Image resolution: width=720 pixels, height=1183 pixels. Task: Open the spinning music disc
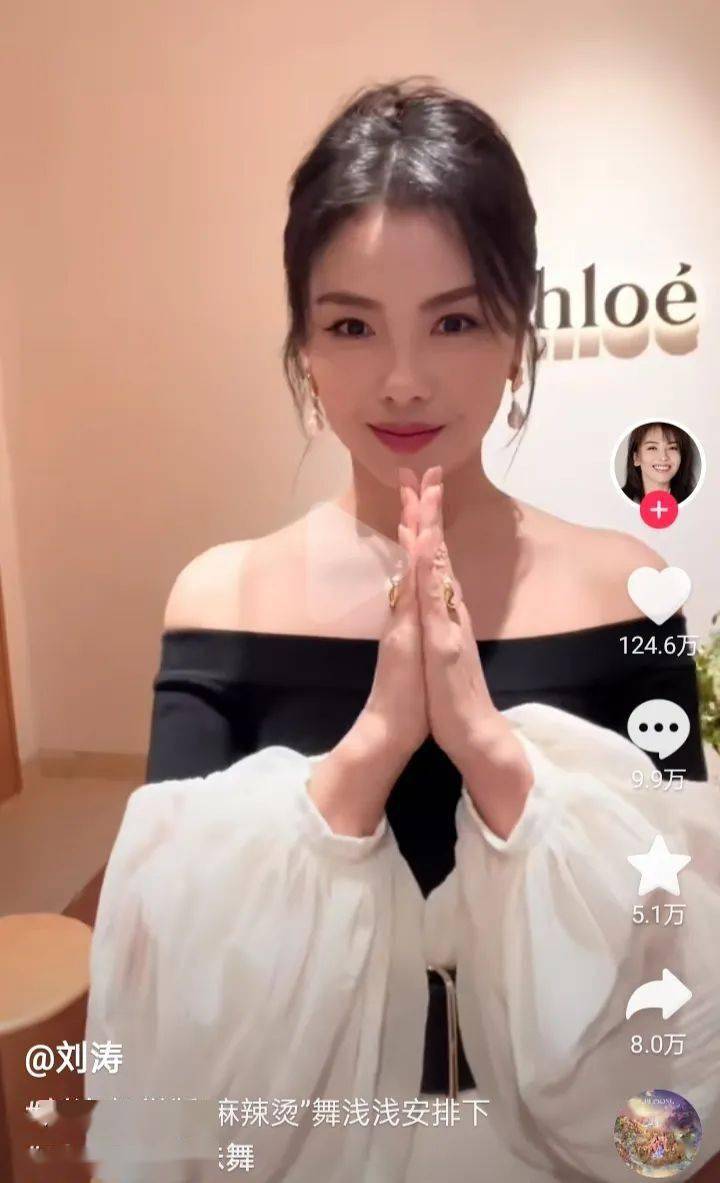pyautogui.click(x=657, y=1133)
